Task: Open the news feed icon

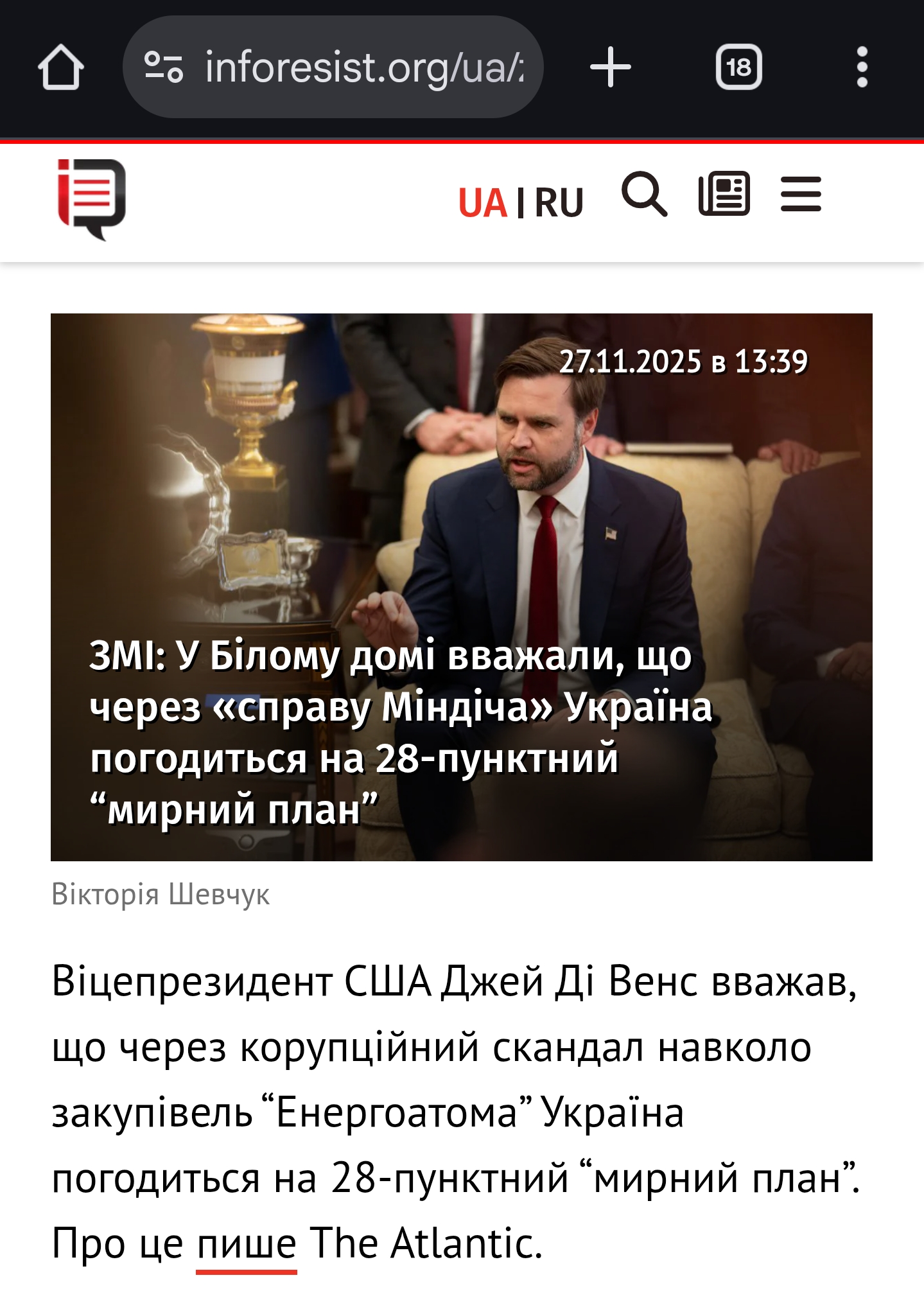Action: (x=724, y=194)
